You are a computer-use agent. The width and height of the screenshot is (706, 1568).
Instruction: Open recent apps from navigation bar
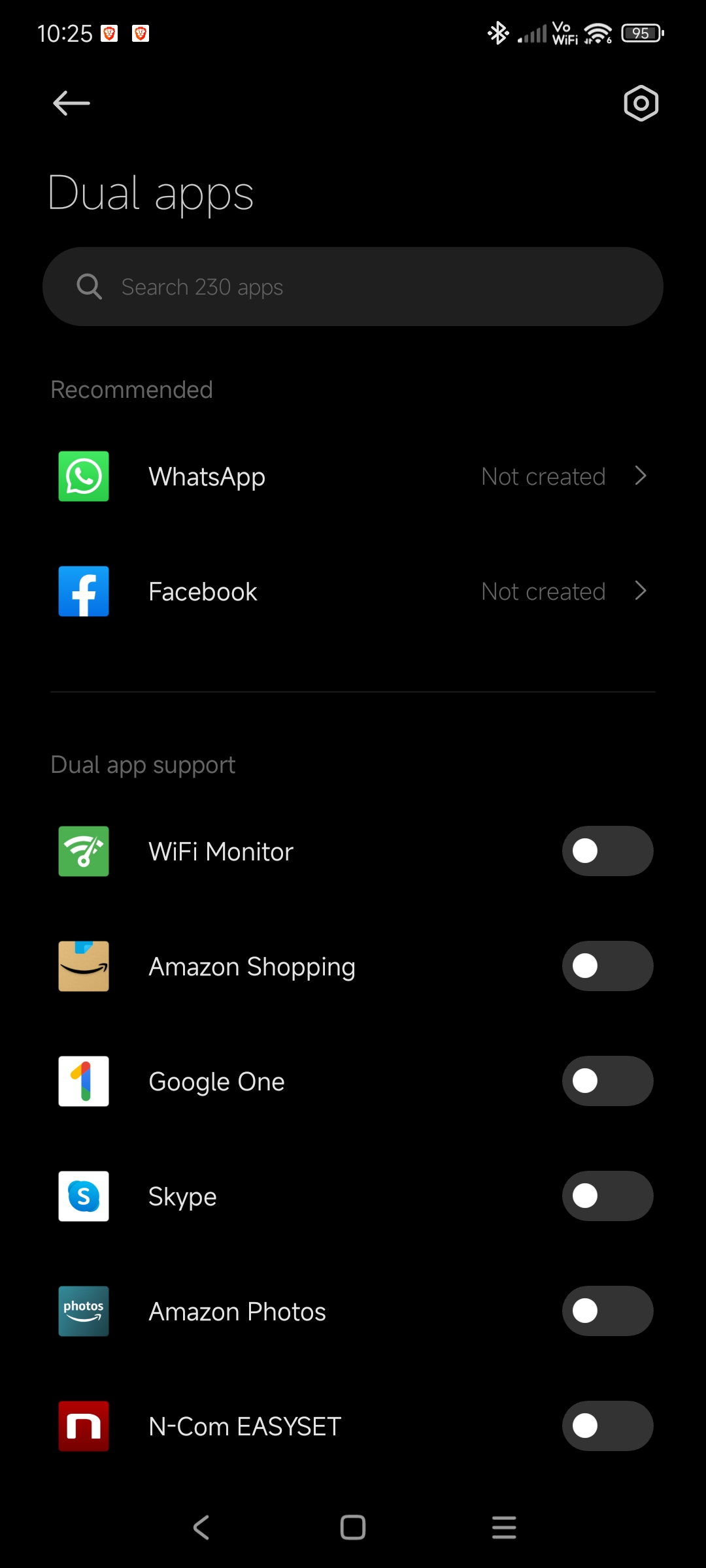pos(504,1527)
